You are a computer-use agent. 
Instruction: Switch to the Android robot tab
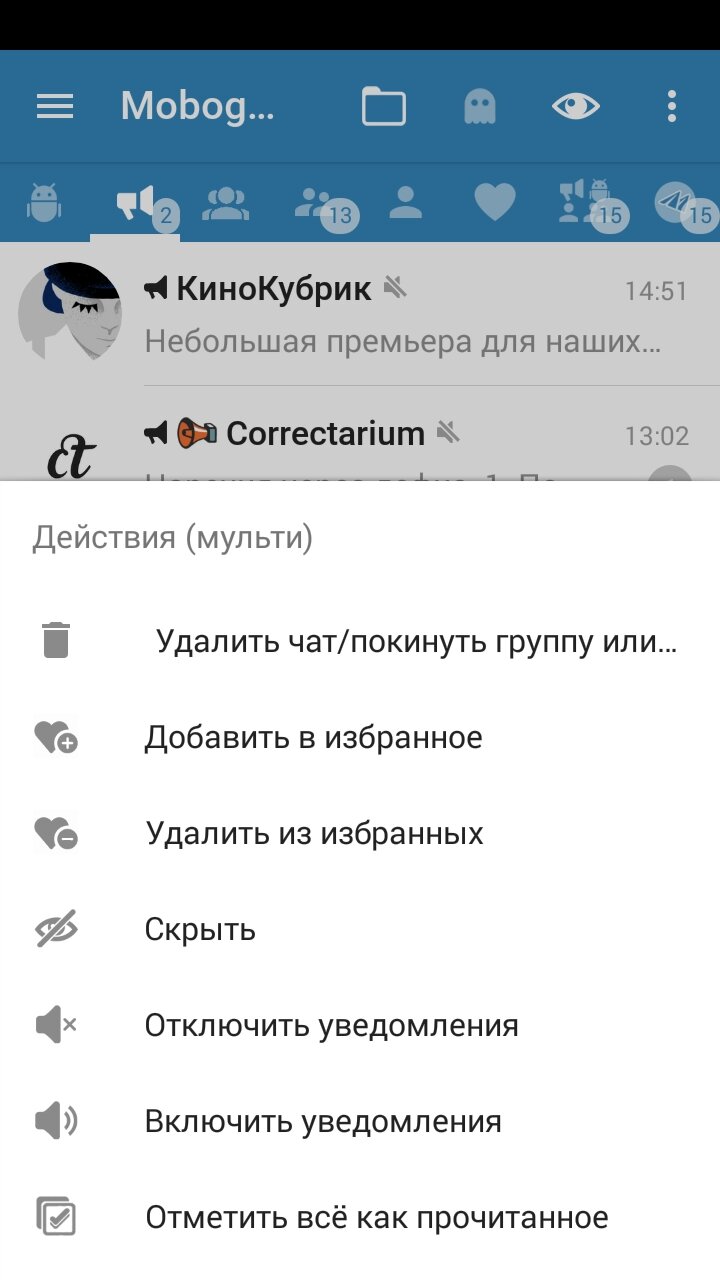point(44,203)
